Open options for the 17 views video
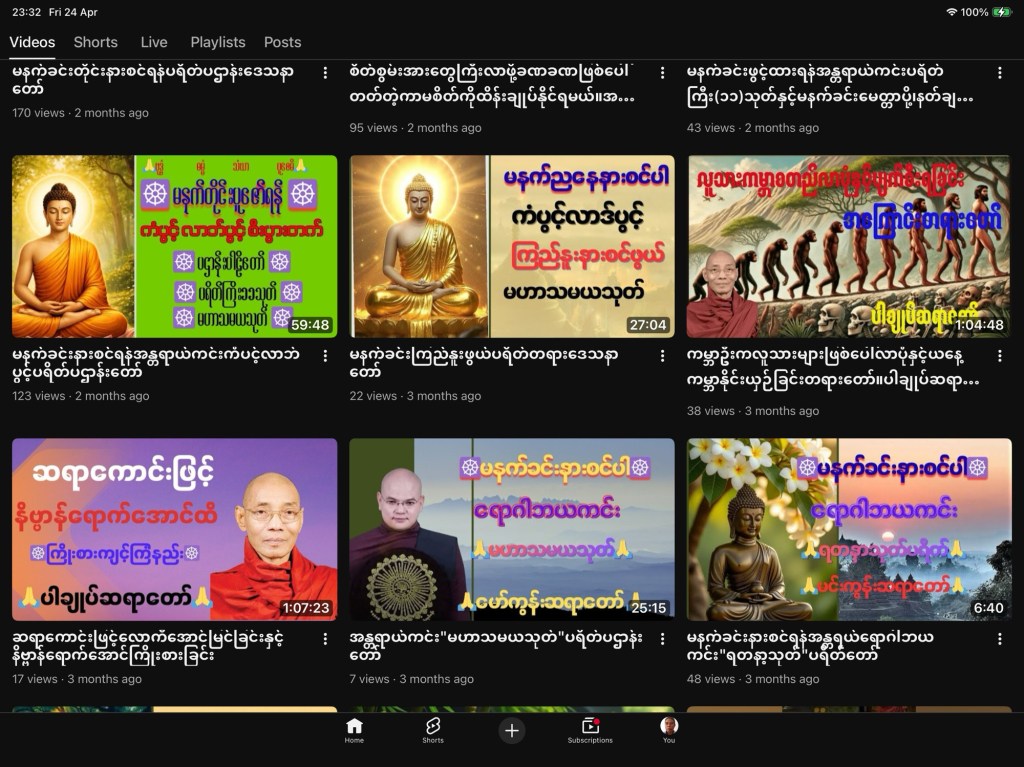Viewport: 1024px width, 767px height. 325,638
